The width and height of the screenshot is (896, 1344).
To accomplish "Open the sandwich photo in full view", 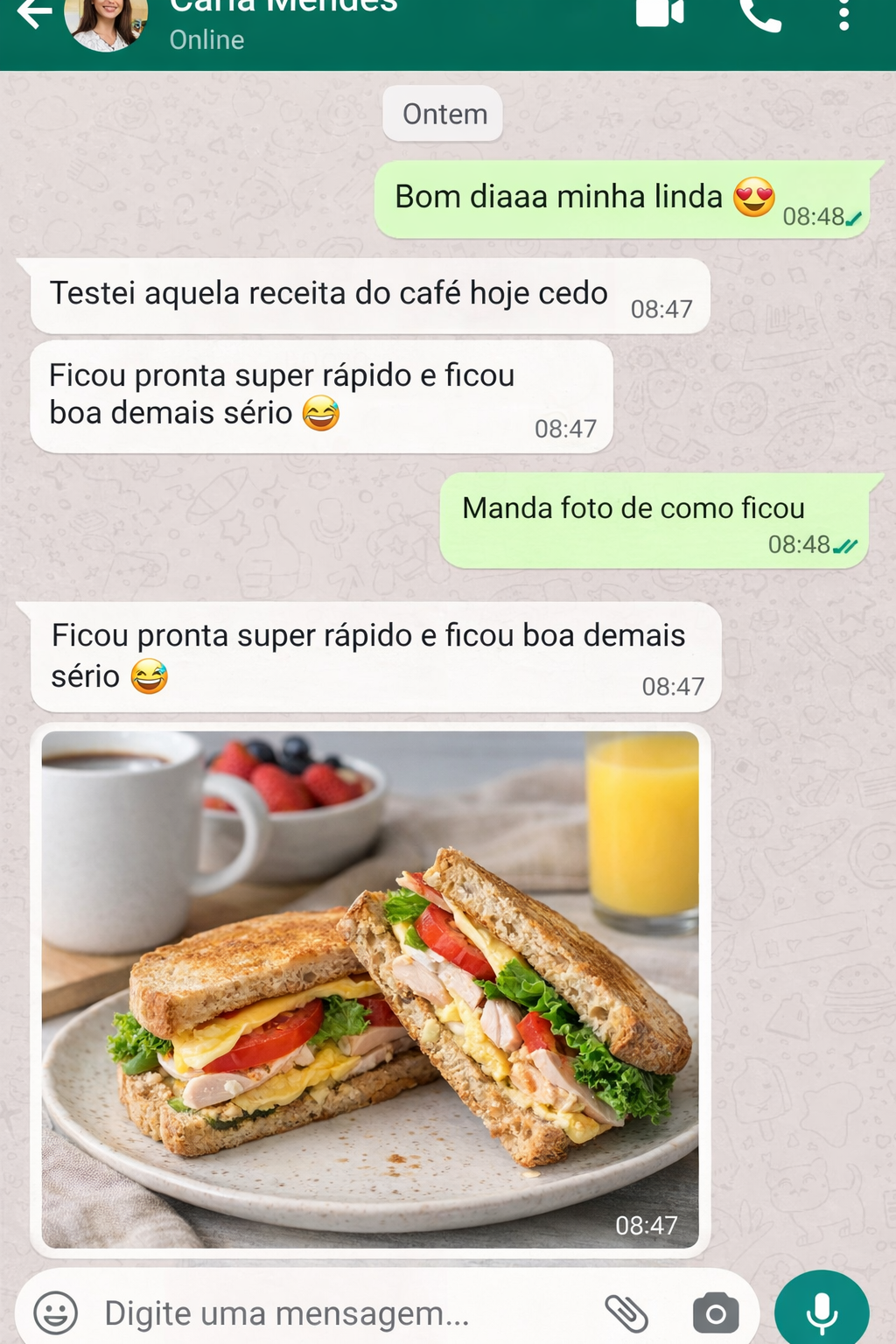I will point(370,989).
